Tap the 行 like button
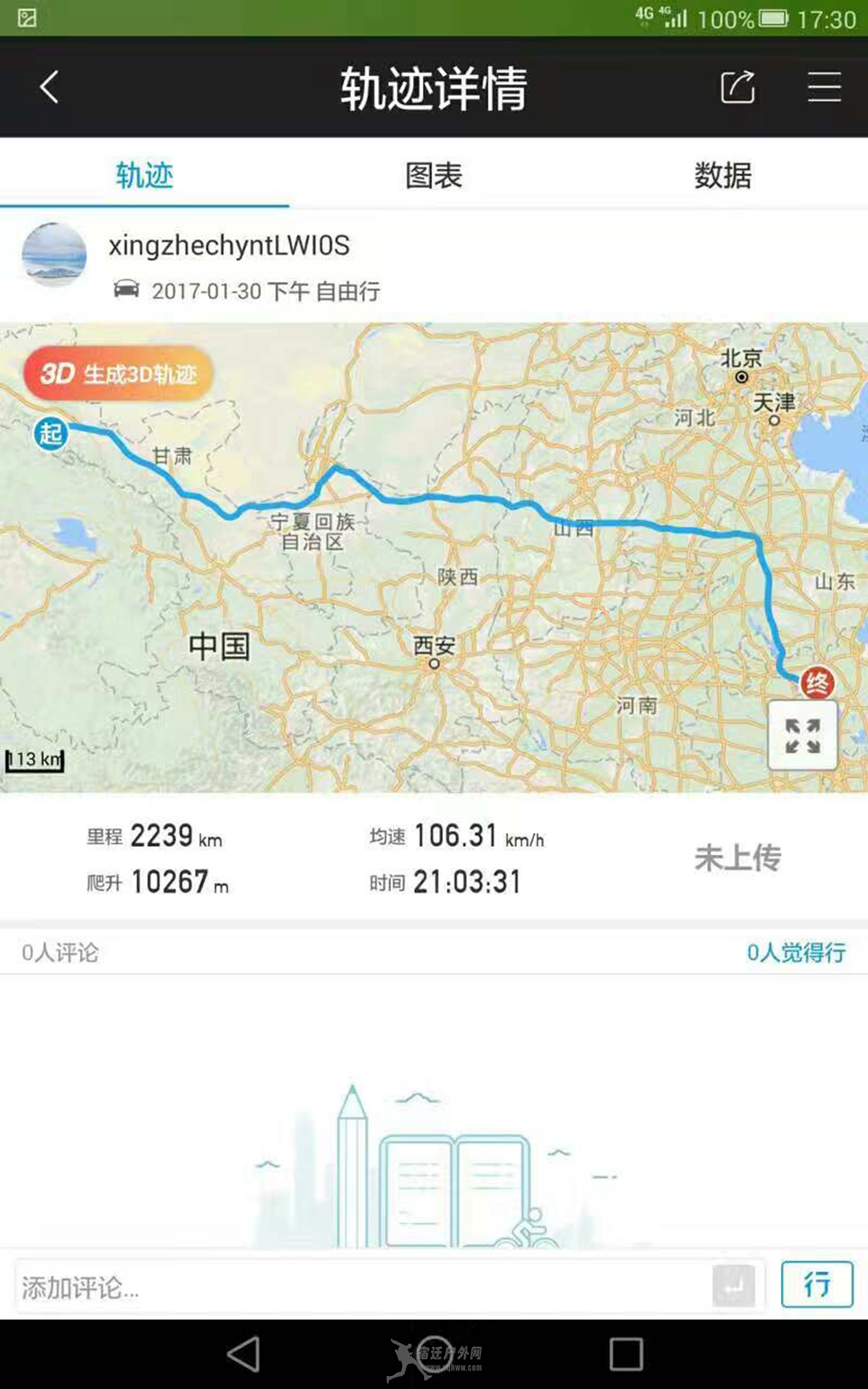This screenshot has height=1389, width=868. (x=817, y=1284)
